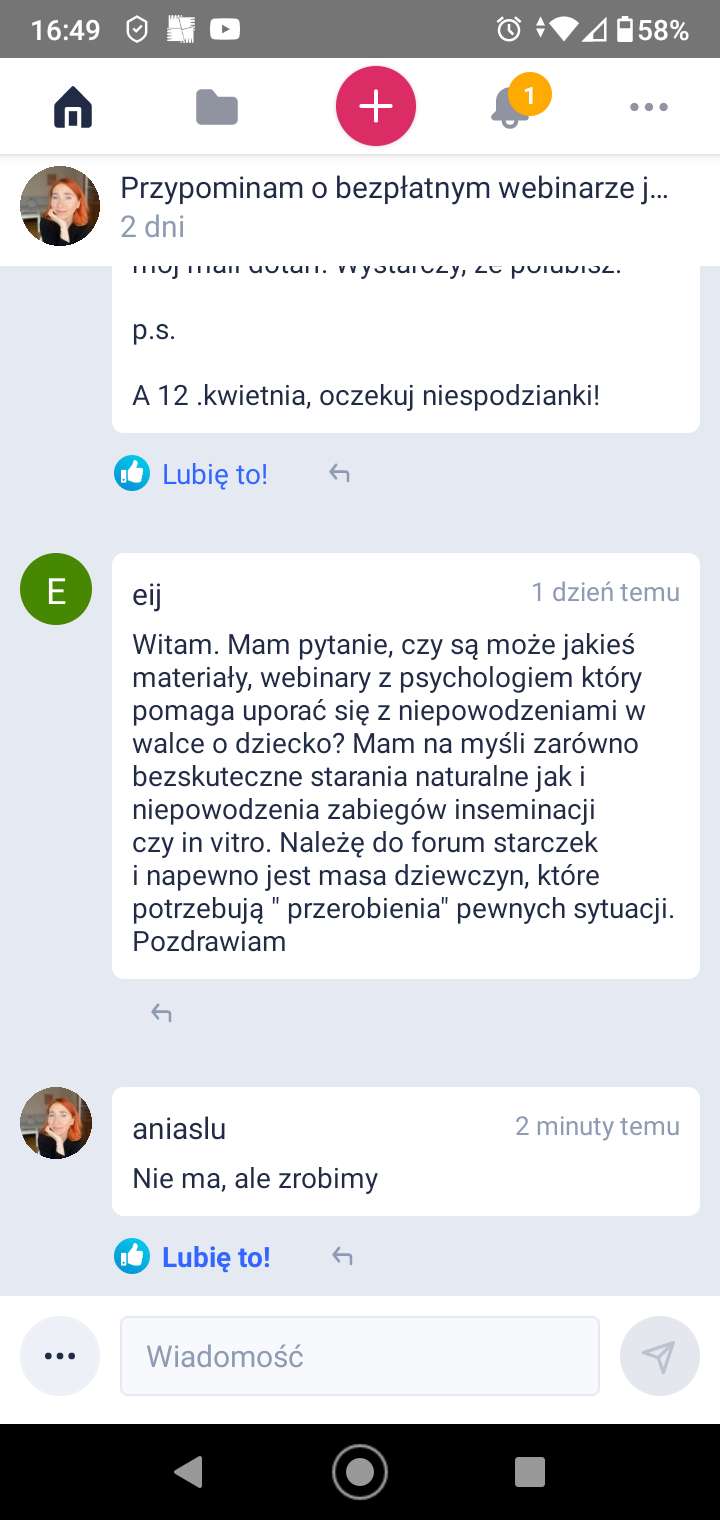Like the post mentioning 12 kwietnia
The width and height of the screenshot is (720, 1520).
[x=192, y=474]
